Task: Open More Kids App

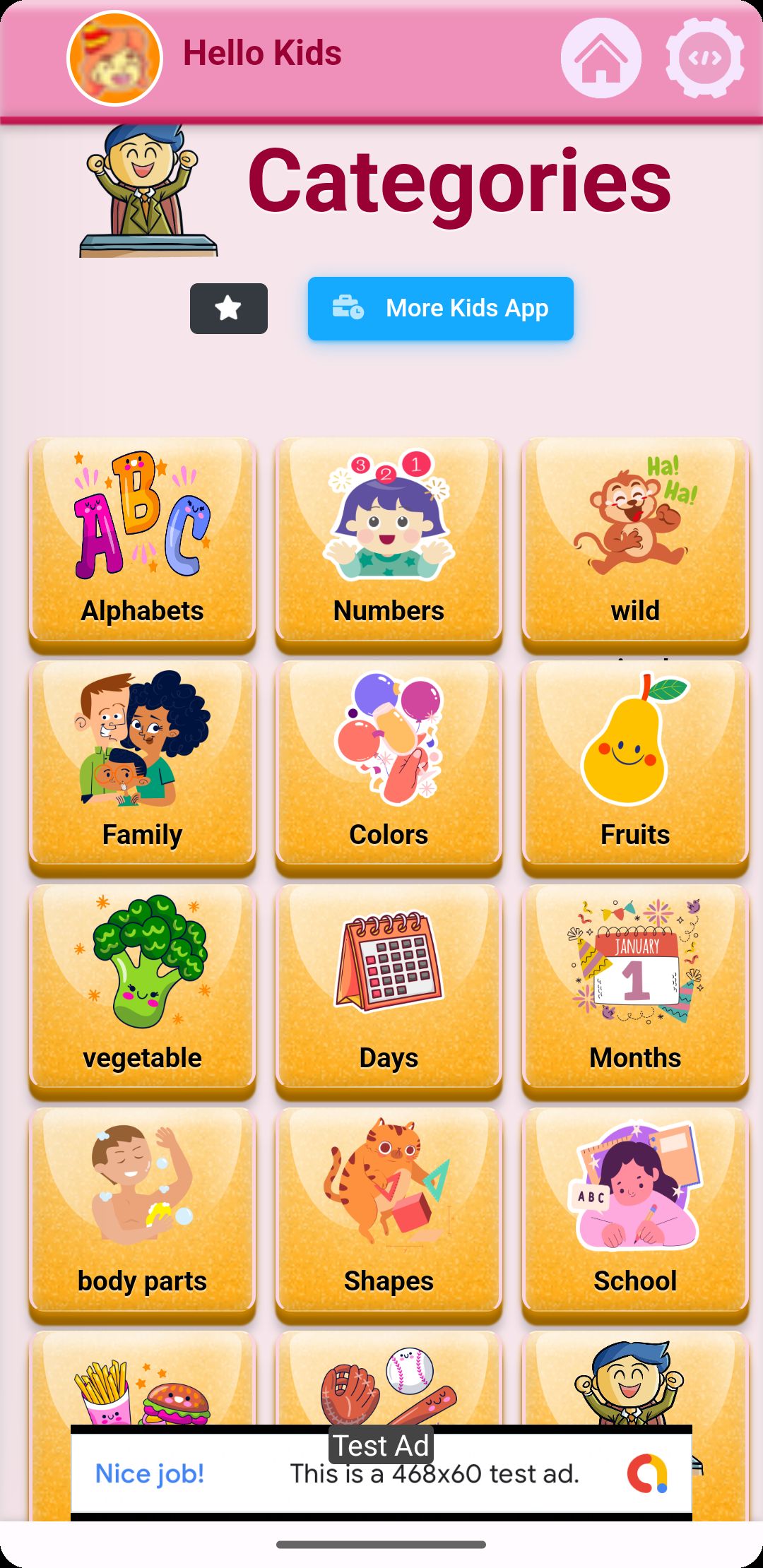Action: (440, 309)
